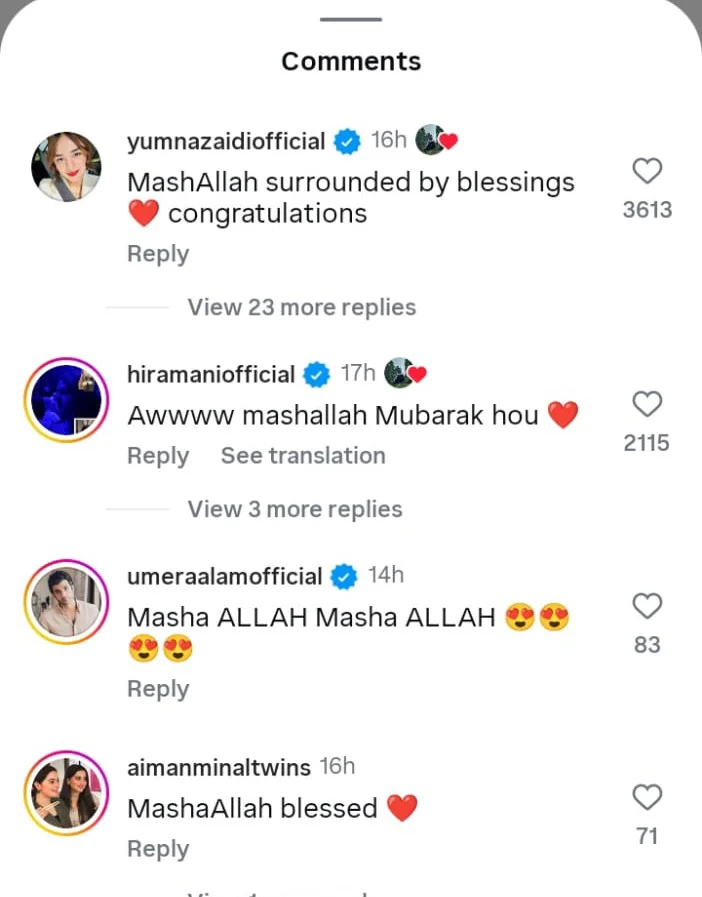This screenshot has width=702, height=897.
Task: Like umeraalamofficial's comment
Action: click(647, 606)
